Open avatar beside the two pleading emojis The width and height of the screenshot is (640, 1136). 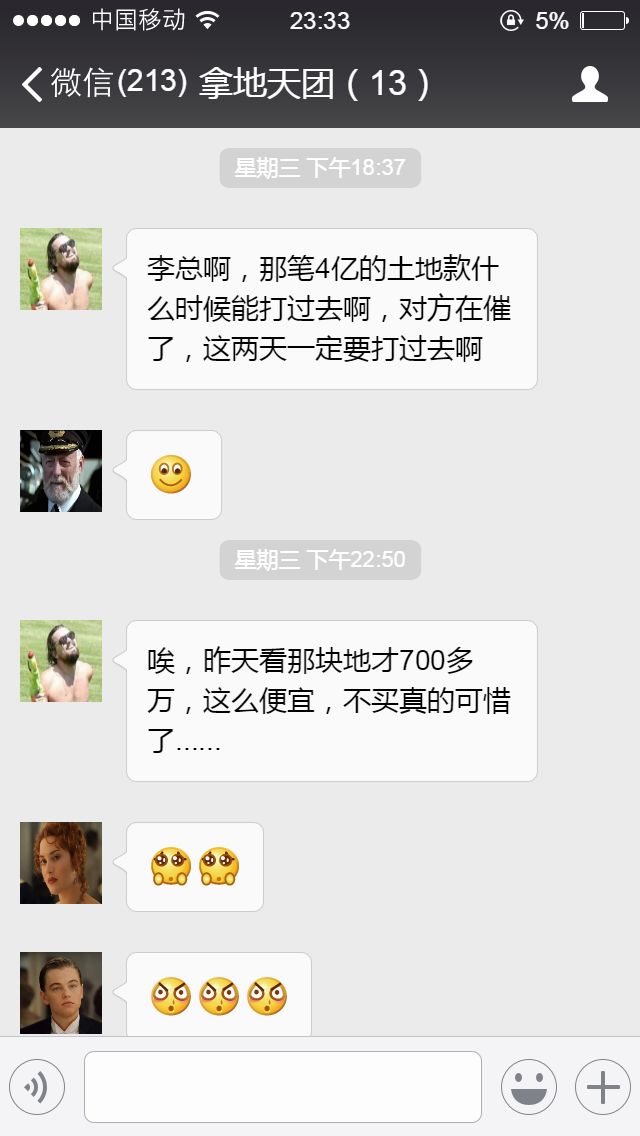click(x=61, y=863)
